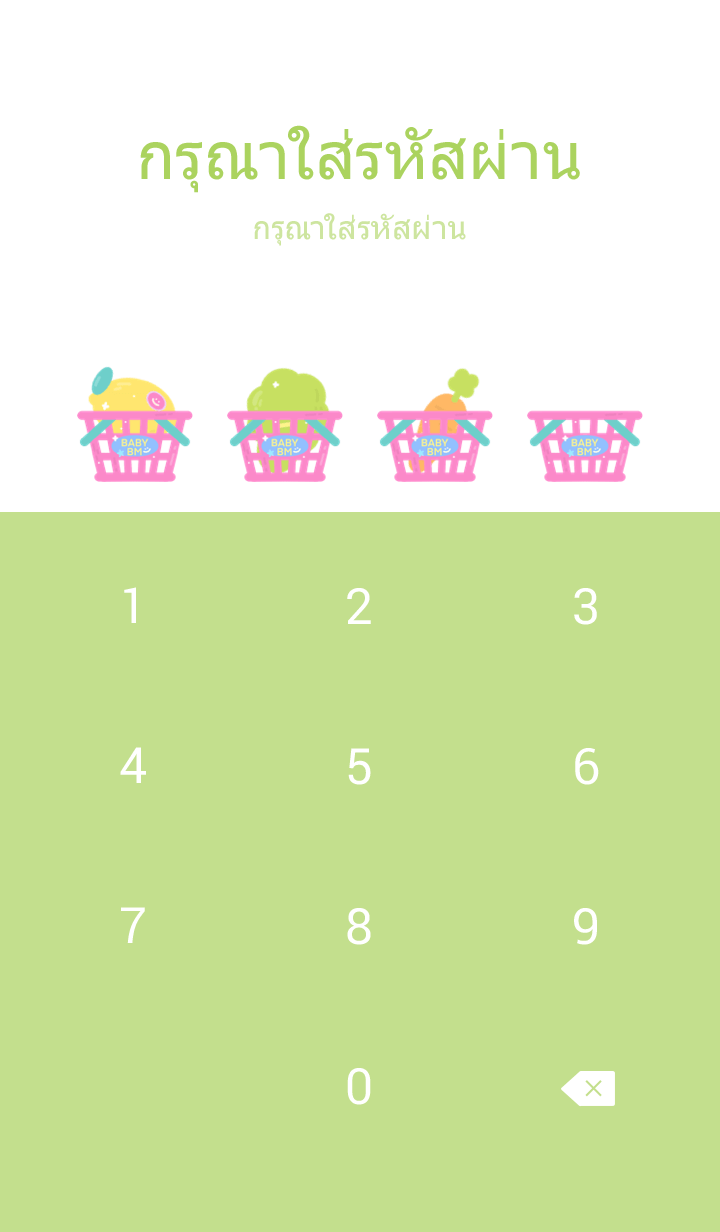Tap digit 7 on the passcode pad
Screen dimensions: 720x1232
[133, 927]
